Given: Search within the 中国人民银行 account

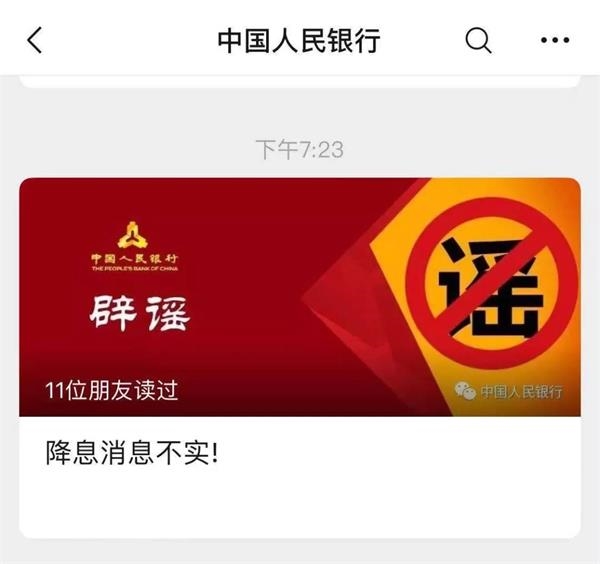Looking at the screenshot, I should coord(479,40).
